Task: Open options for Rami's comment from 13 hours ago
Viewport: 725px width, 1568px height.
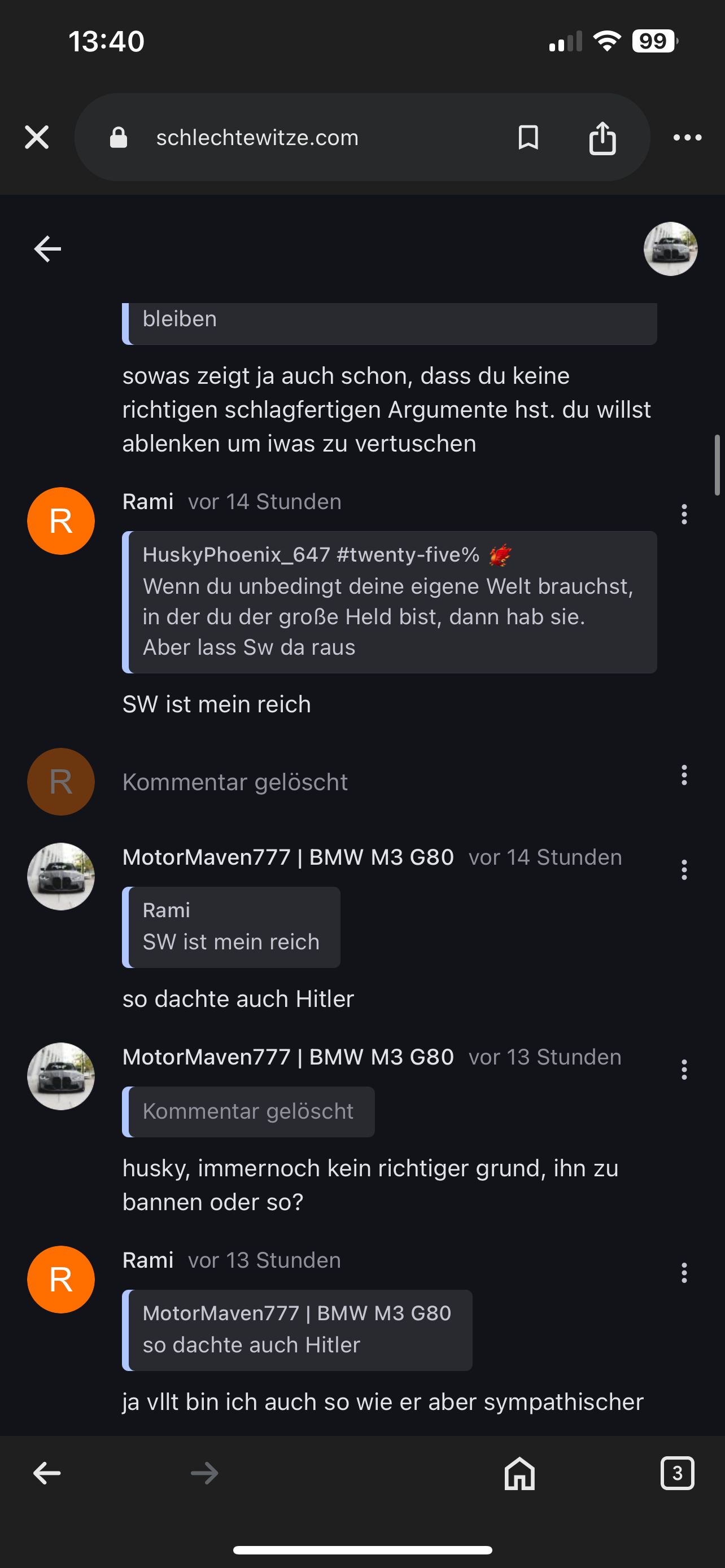Action: 684,1273
